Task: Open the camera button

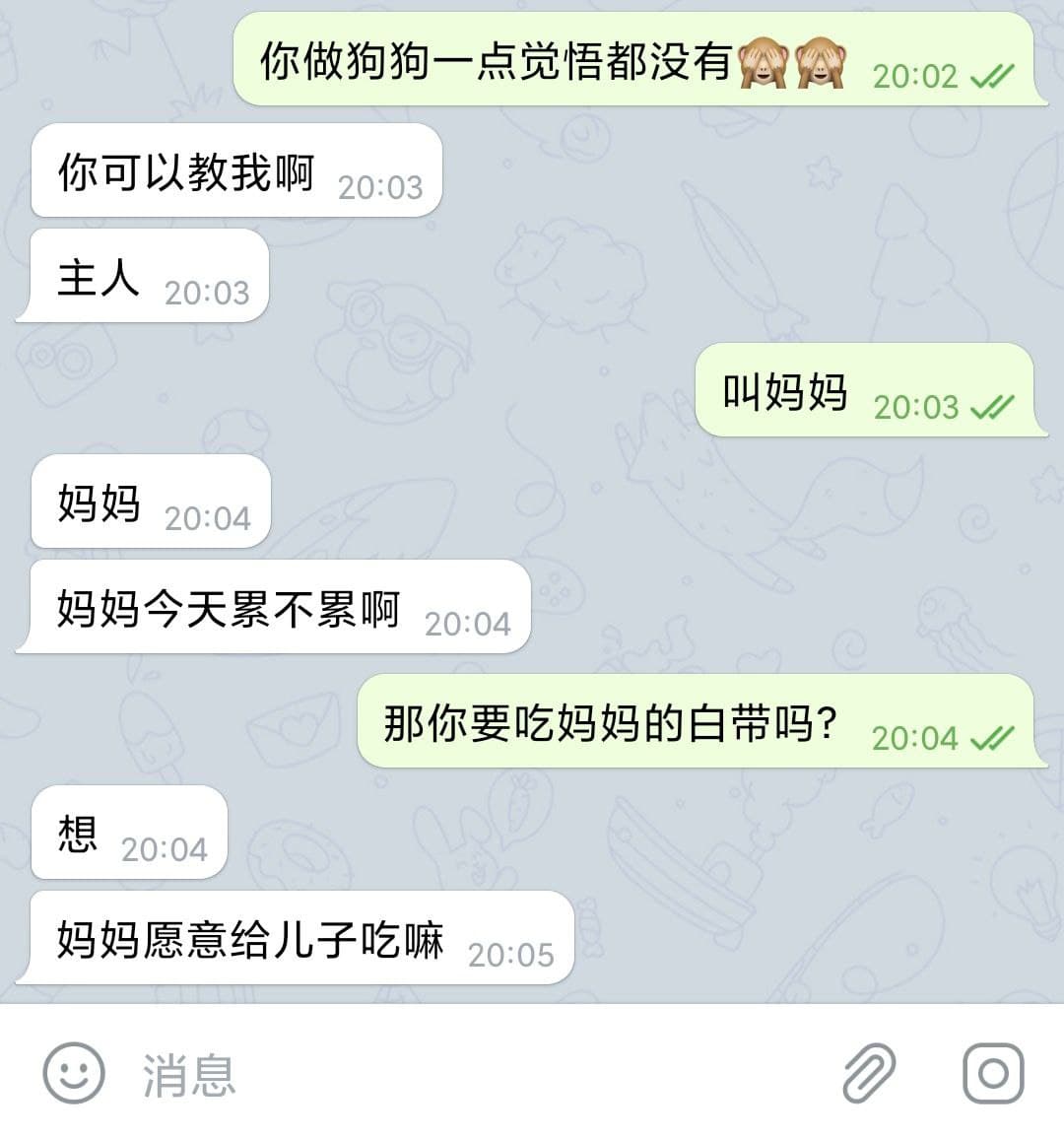Action: click(993, 1073)
